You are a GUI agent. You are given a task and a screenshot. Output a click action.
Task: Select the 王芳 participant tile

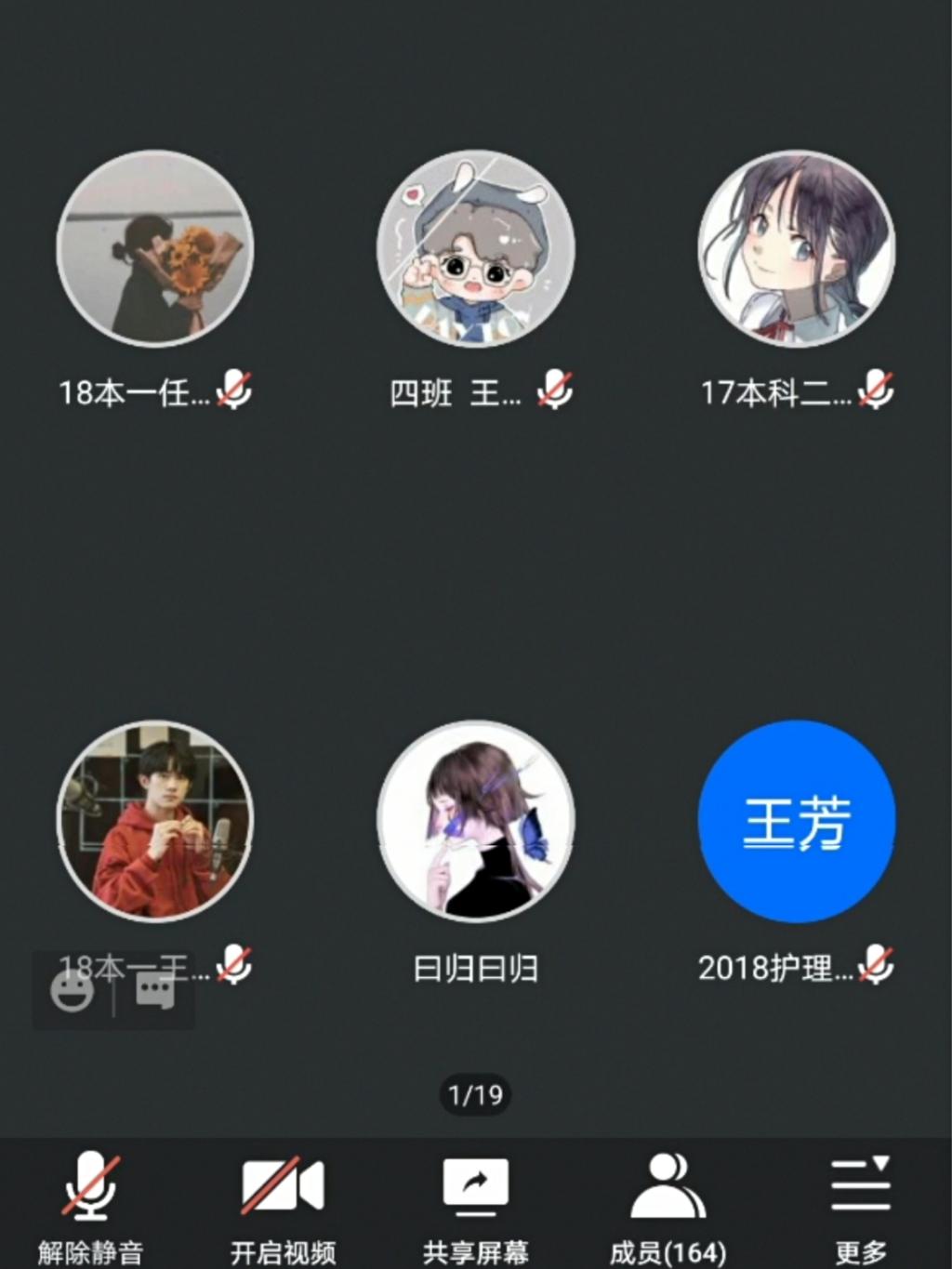pyautogui.click(x=797, y=821)
